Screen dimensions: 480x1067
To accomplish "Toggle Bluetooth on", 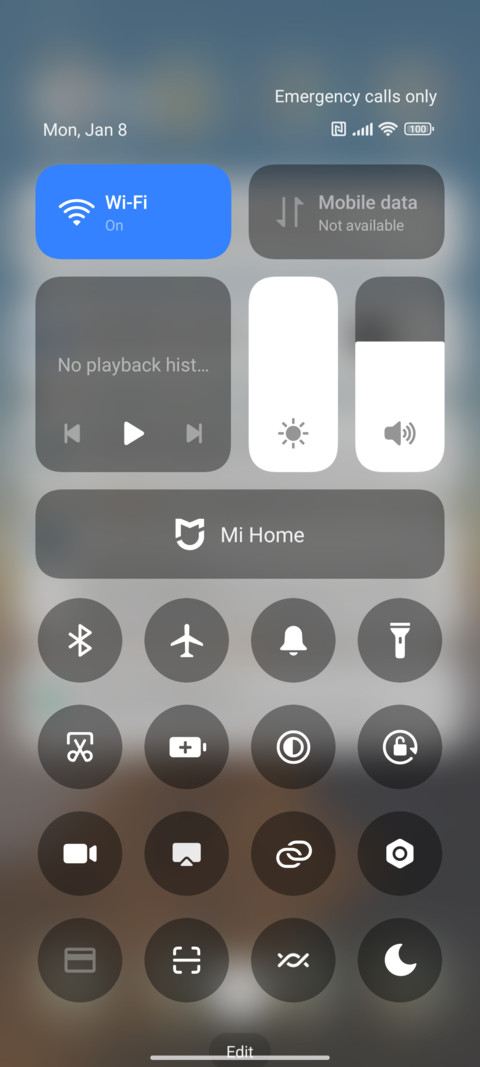I will [x=80, y=640].
